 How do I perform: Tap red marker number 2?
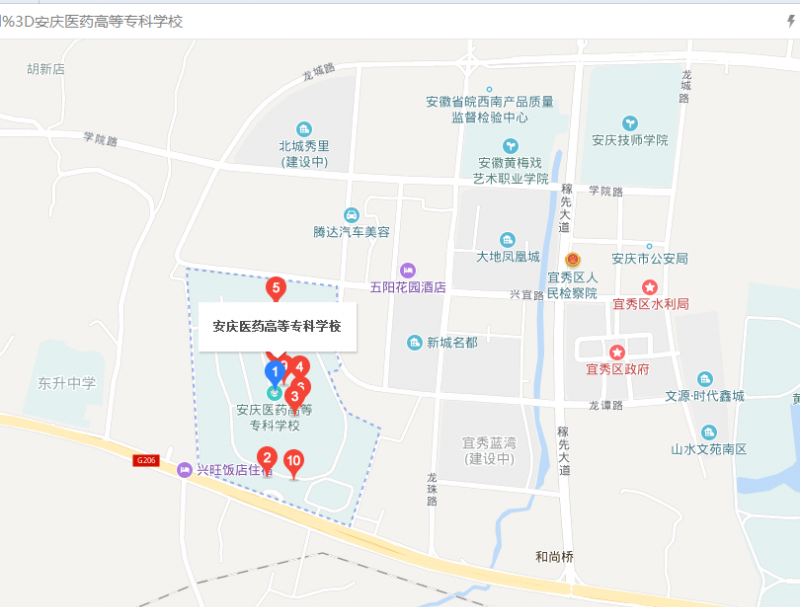coord(266,458)
